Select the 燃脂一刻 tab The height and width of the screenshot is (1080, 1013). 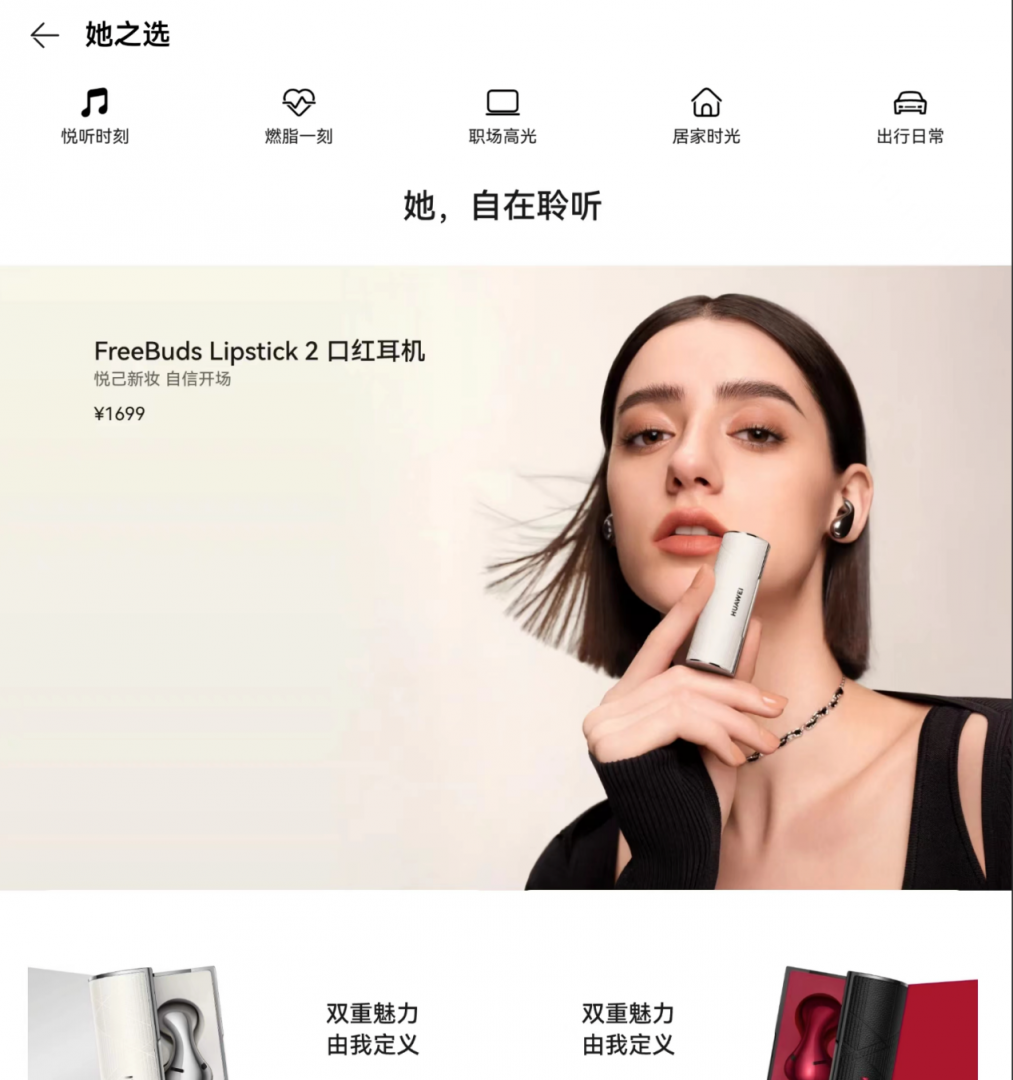298,116
